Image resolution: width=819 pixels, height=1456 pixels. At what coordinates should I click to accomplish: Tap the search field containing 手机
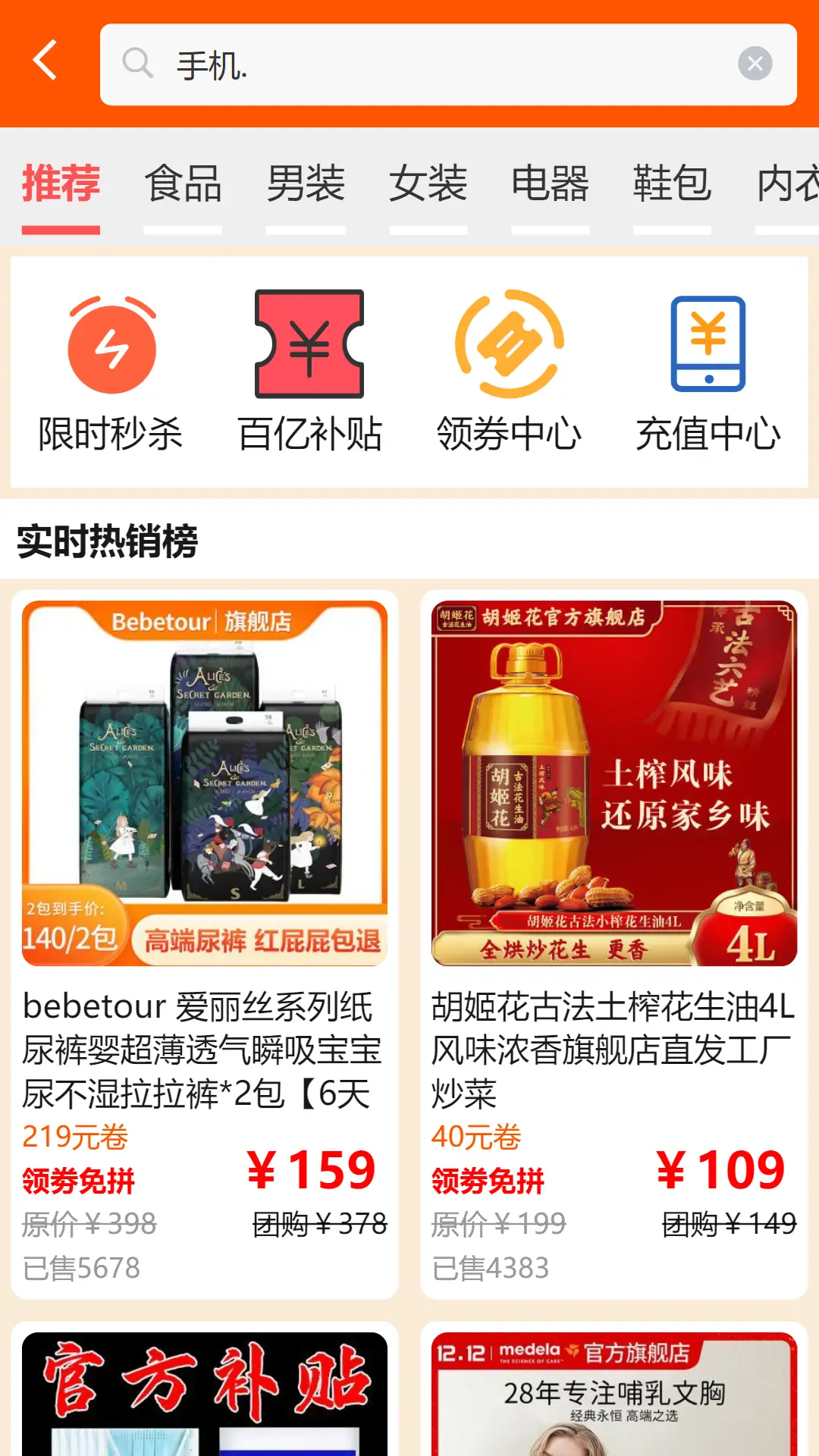tap(425, 65)
